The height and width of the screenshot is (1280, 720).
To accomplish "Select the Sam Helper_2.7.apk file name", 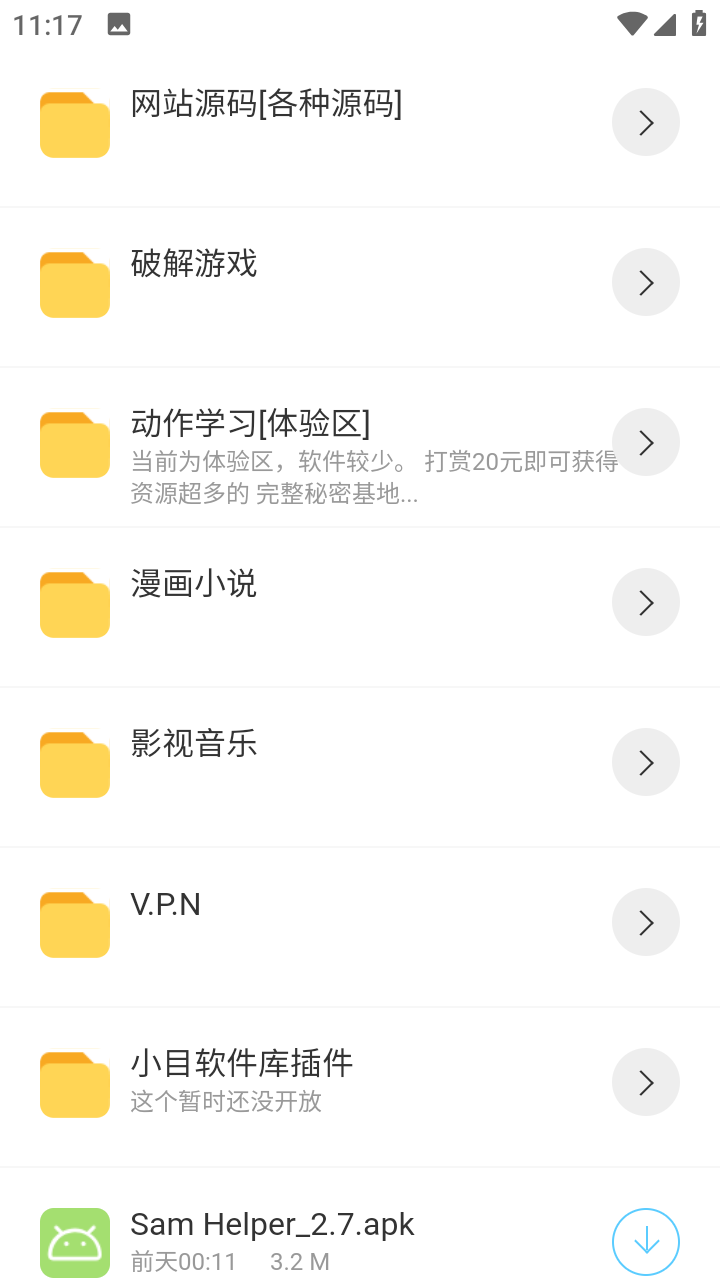I will (x=272, y=1223).
